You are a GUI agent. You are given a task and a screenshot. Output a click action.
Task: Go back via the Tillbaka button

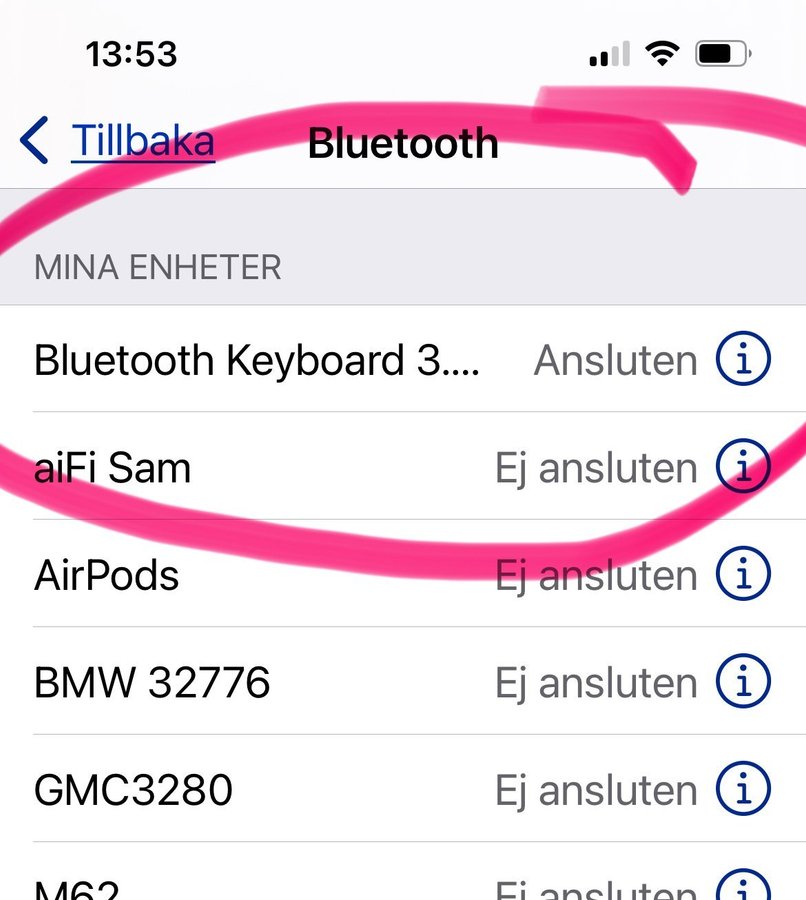[120, 142]
